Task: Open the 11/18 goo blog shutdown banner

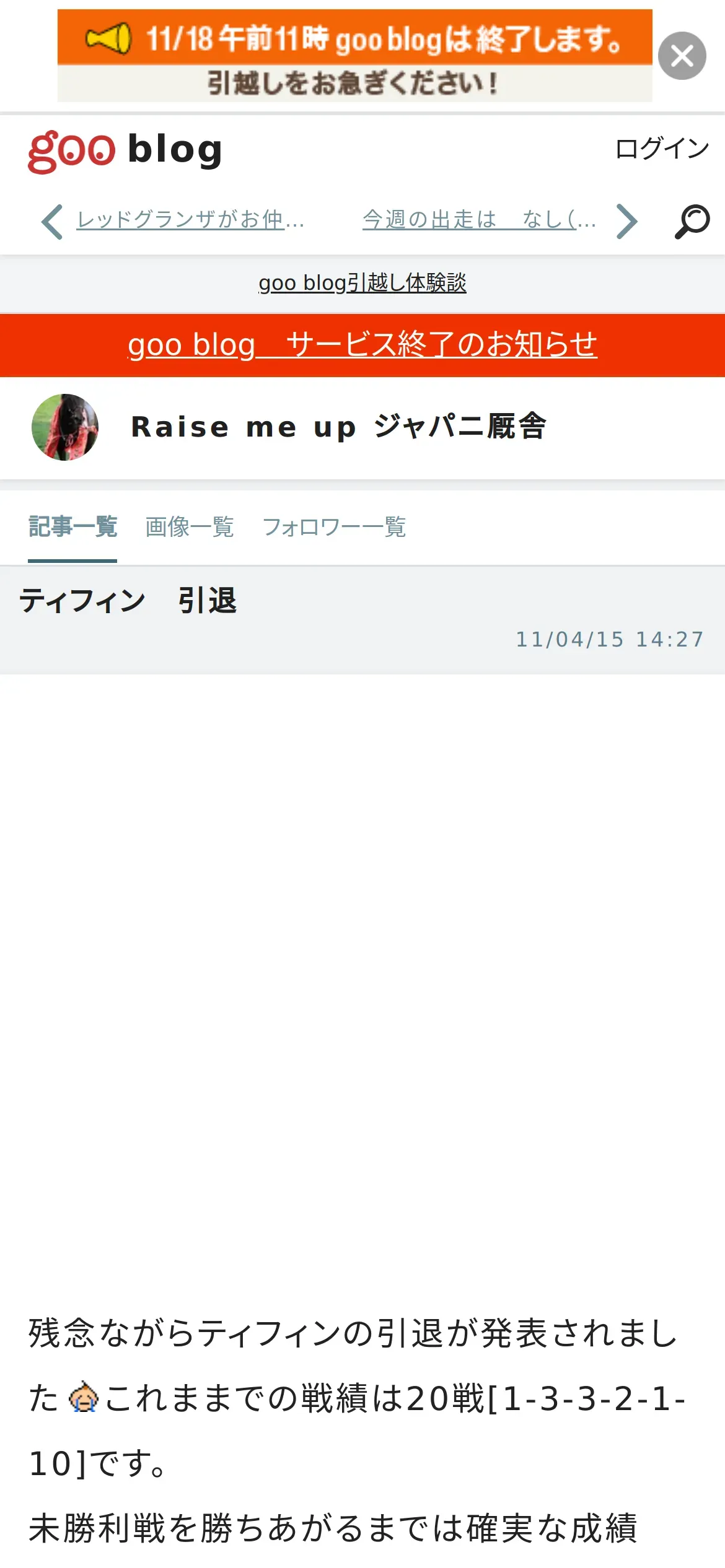Action: click(354, 56)
